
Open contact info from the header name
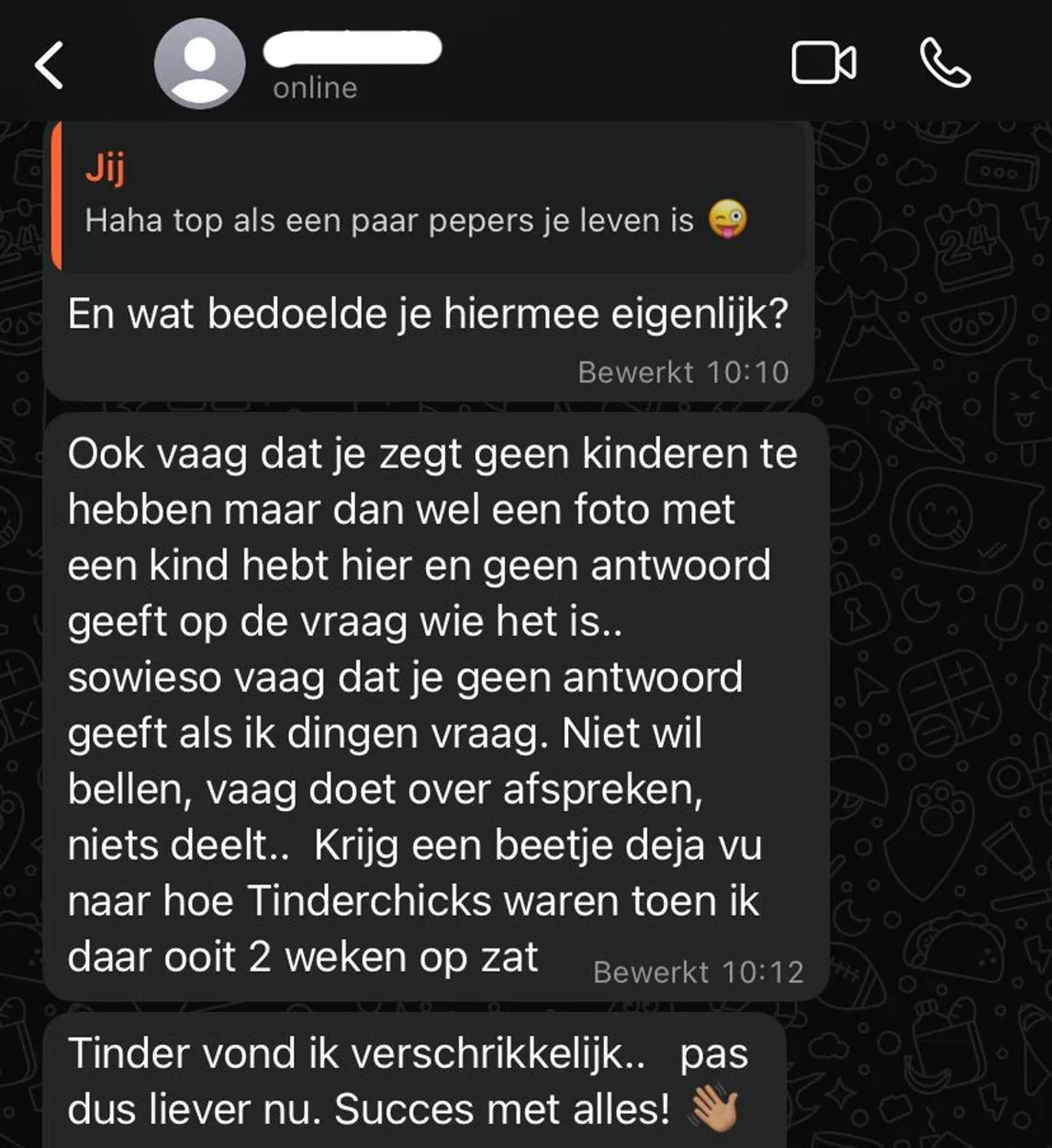[353, 50]
